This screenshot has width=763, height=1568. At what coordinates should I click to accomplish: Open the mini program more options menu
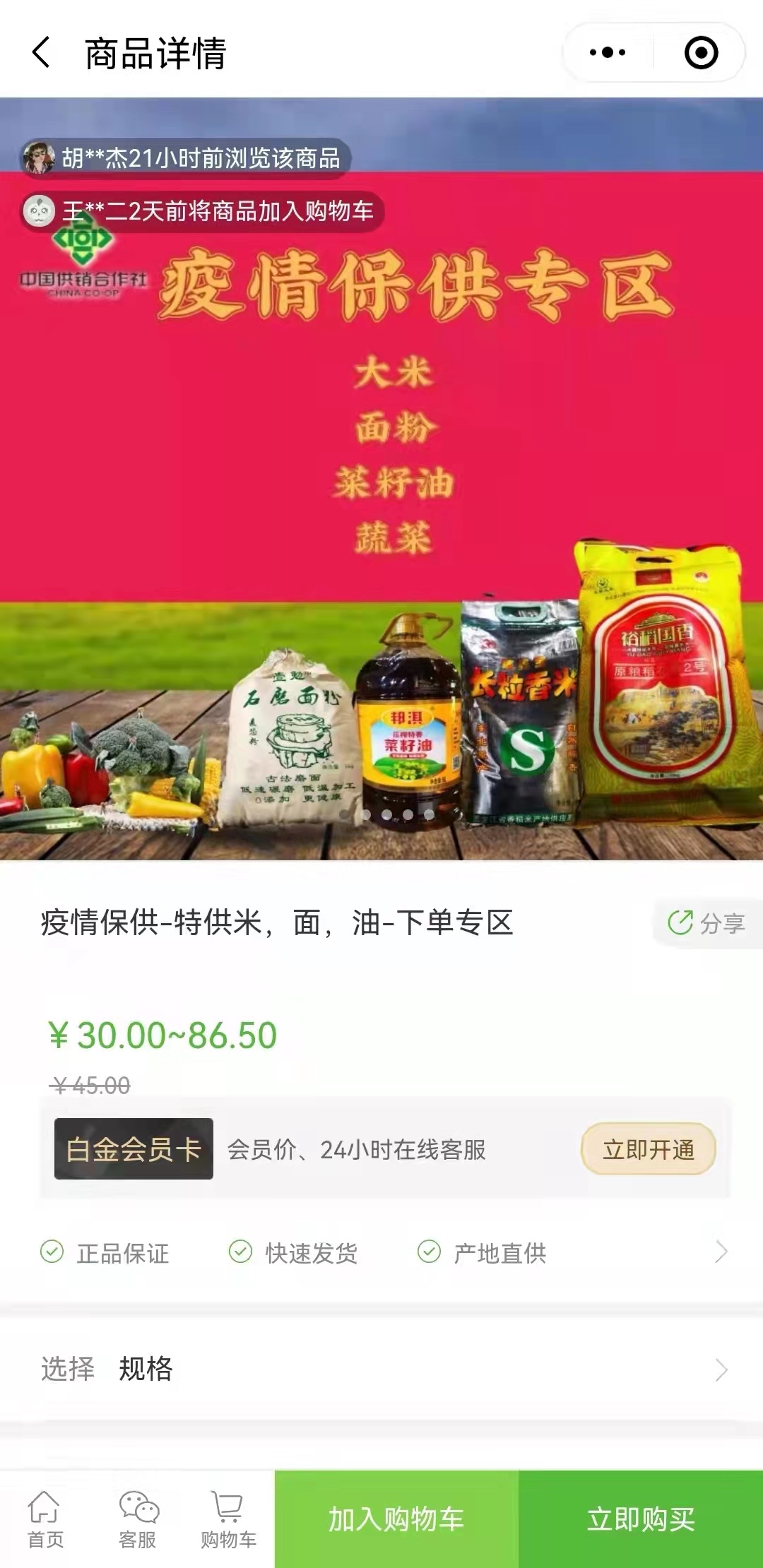[x=608, y=53]
